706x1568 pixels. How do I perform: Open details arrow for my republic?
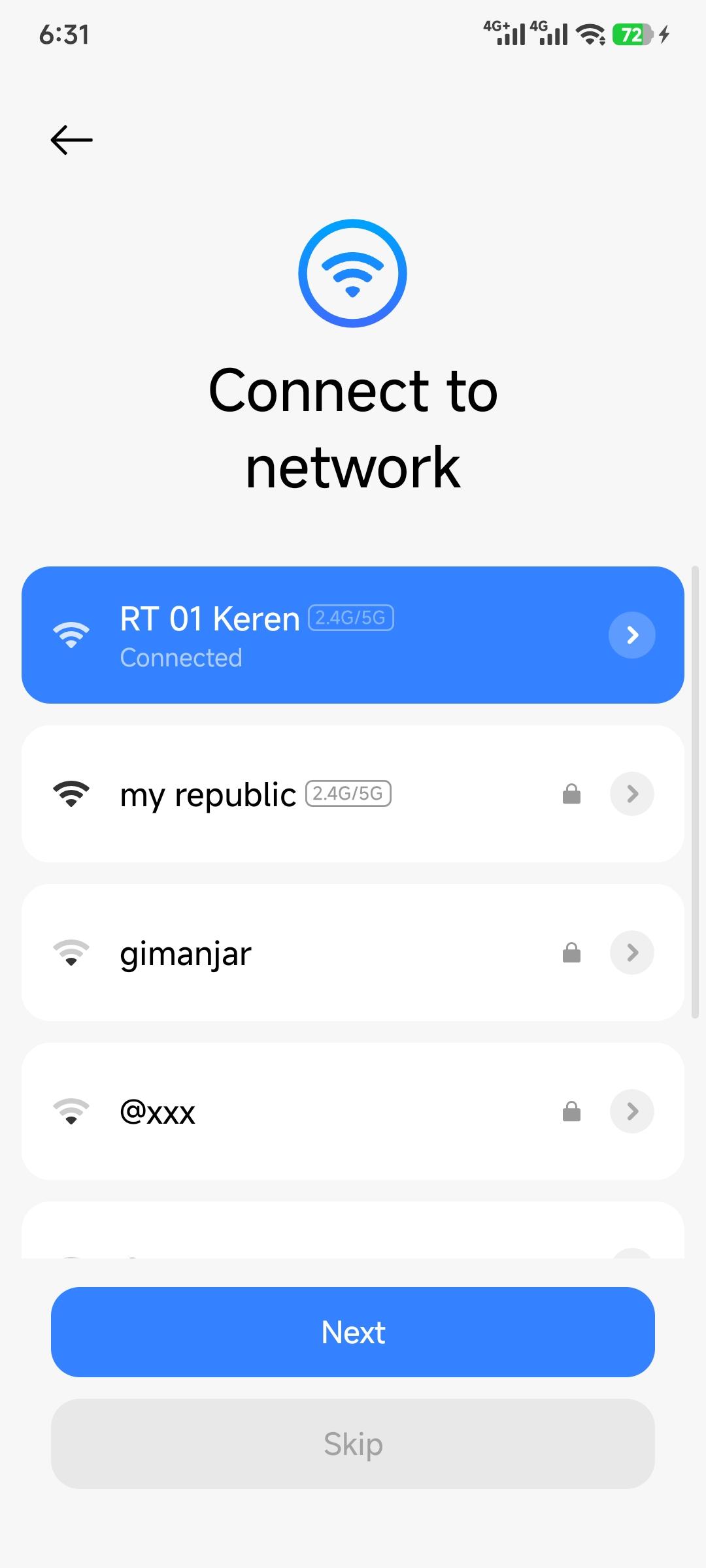631,794
